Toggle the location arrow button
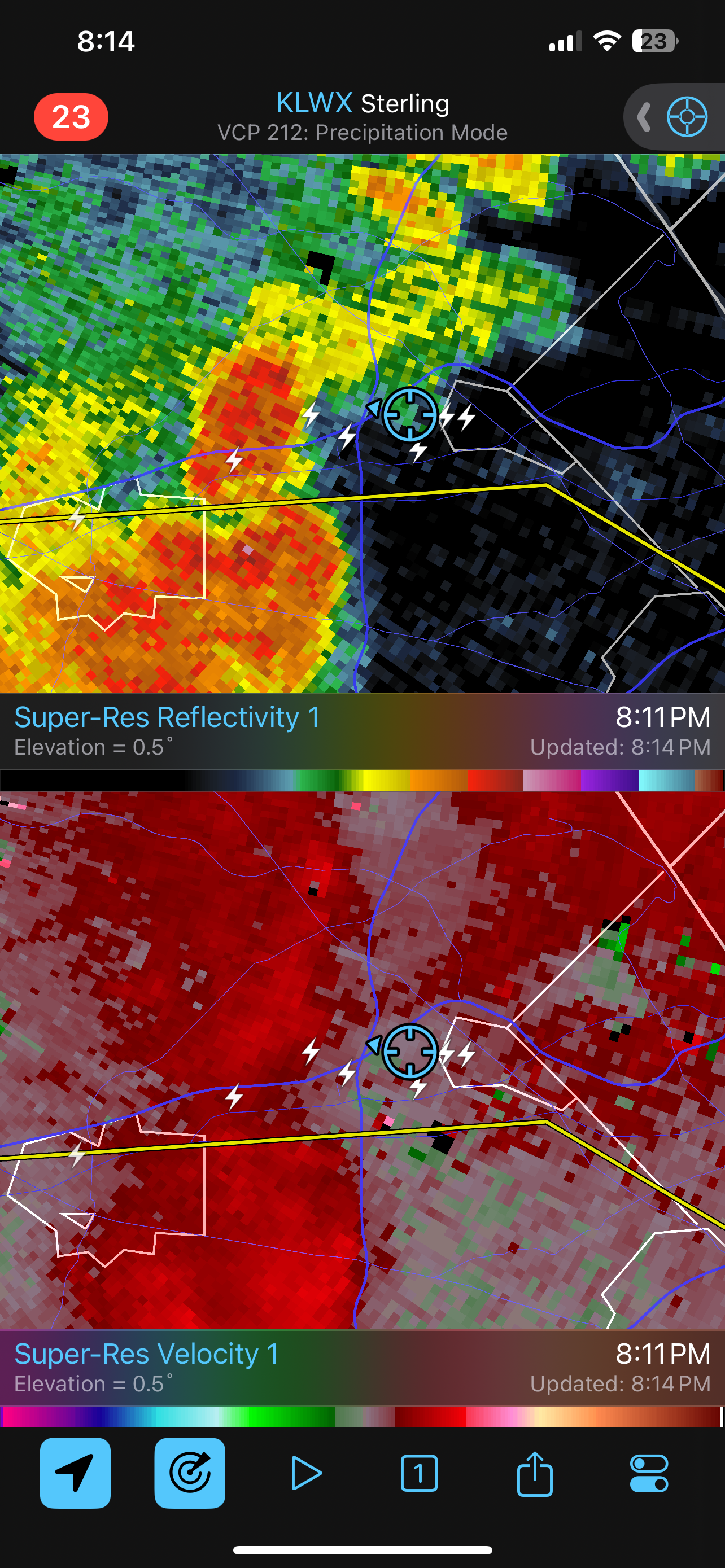The width and height of the screenshot is (725, 1568). [x=76, y=1473]
